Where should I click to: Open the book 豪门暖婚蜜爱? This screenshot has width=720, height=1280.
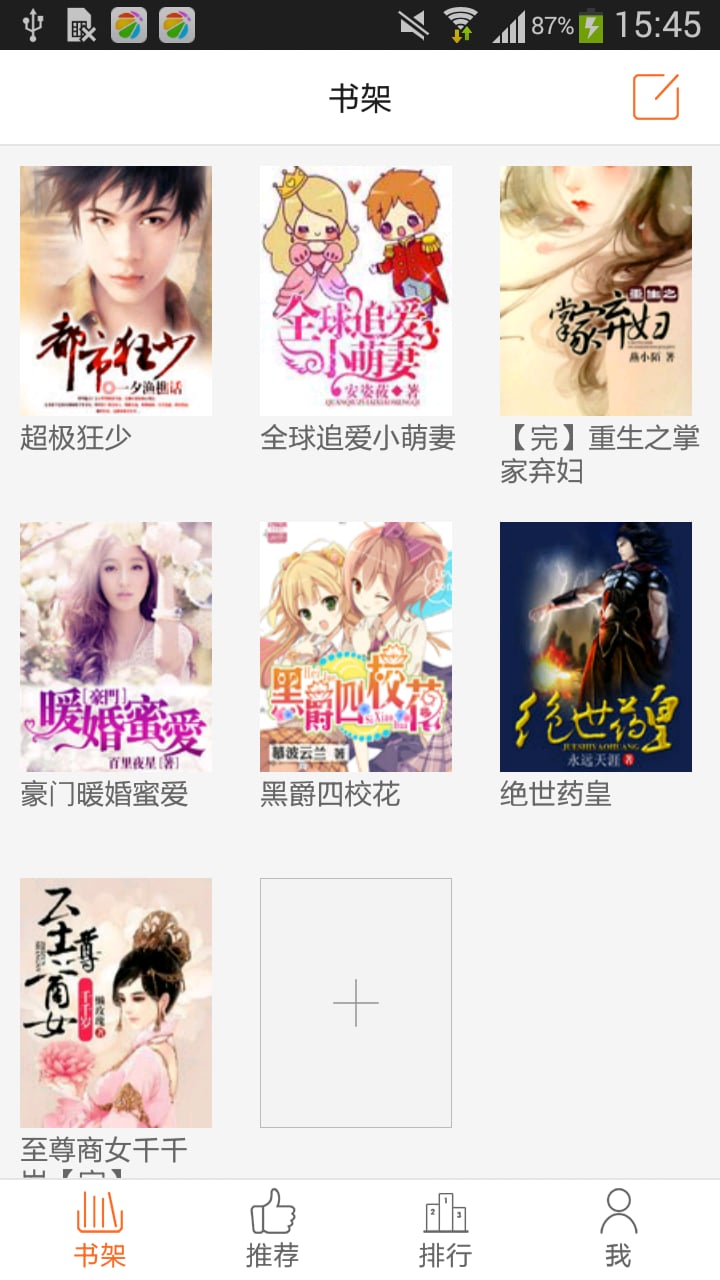116,647
